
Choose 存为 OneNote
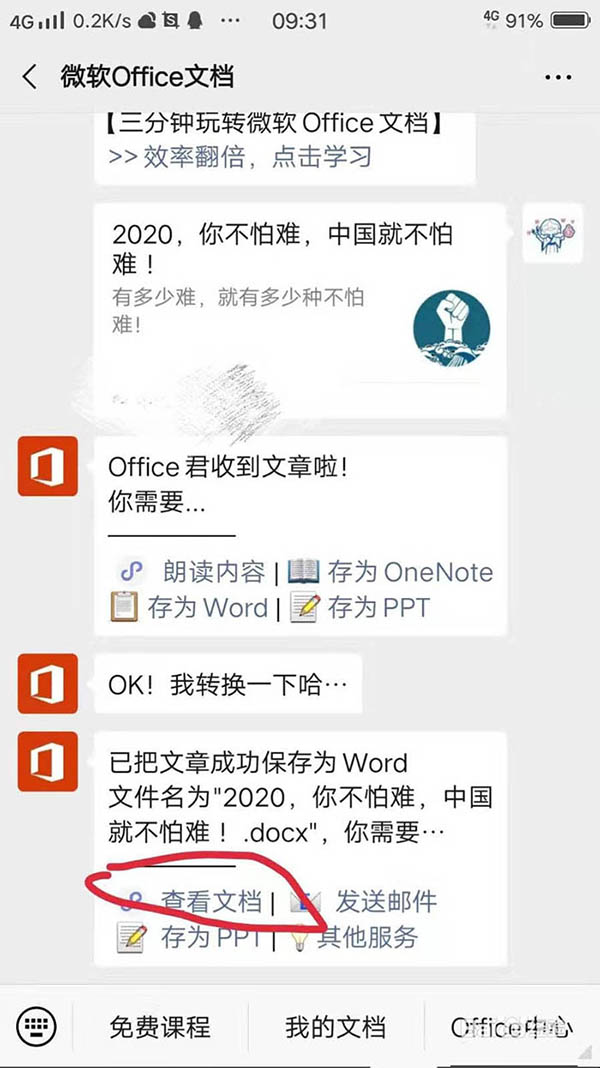click(410, 572)
